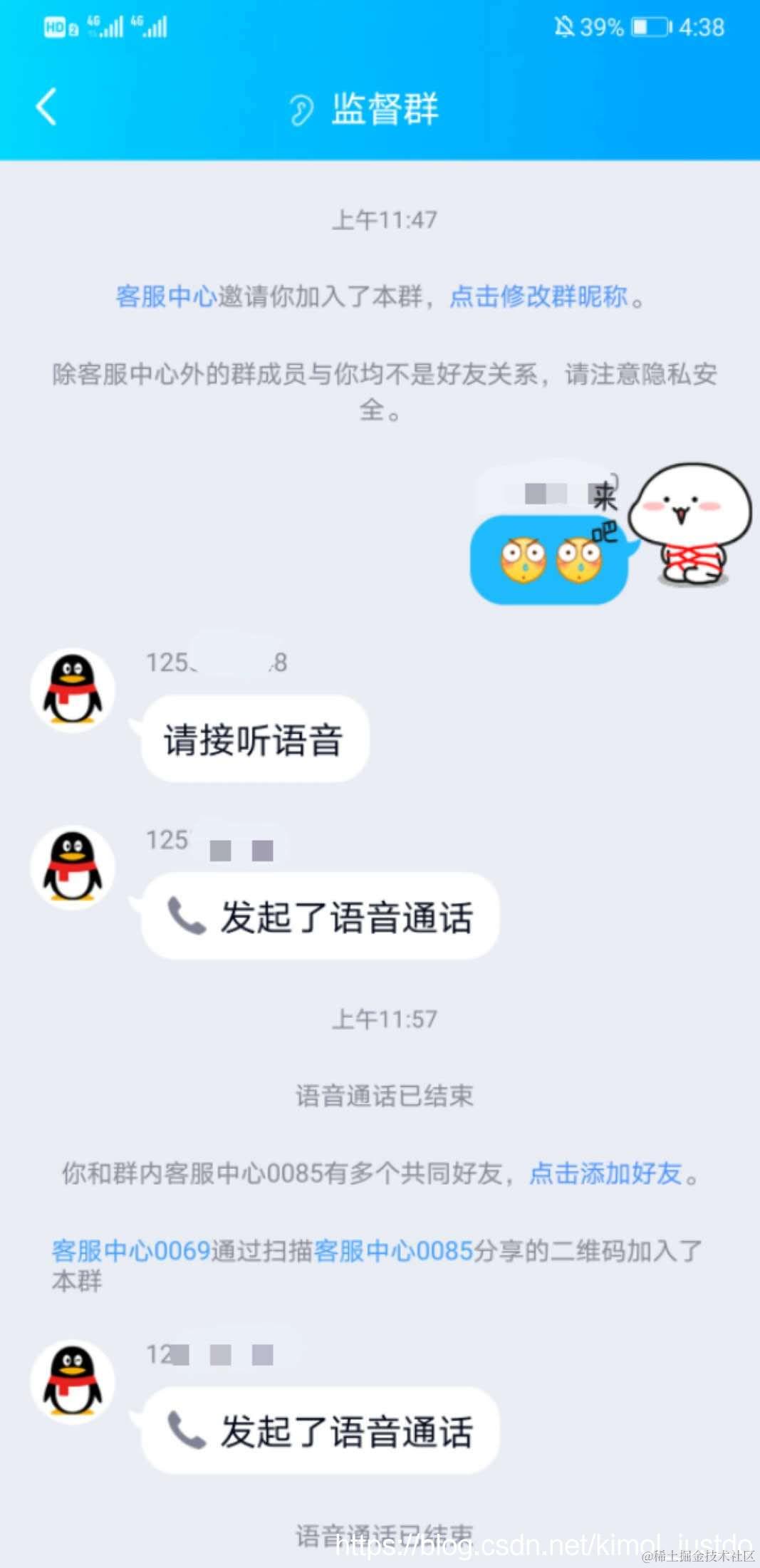The height and width of the screenshot is (1568, 760).
Task: Tap the back arrow to leave the chat
Action: (x=46, y=107)
